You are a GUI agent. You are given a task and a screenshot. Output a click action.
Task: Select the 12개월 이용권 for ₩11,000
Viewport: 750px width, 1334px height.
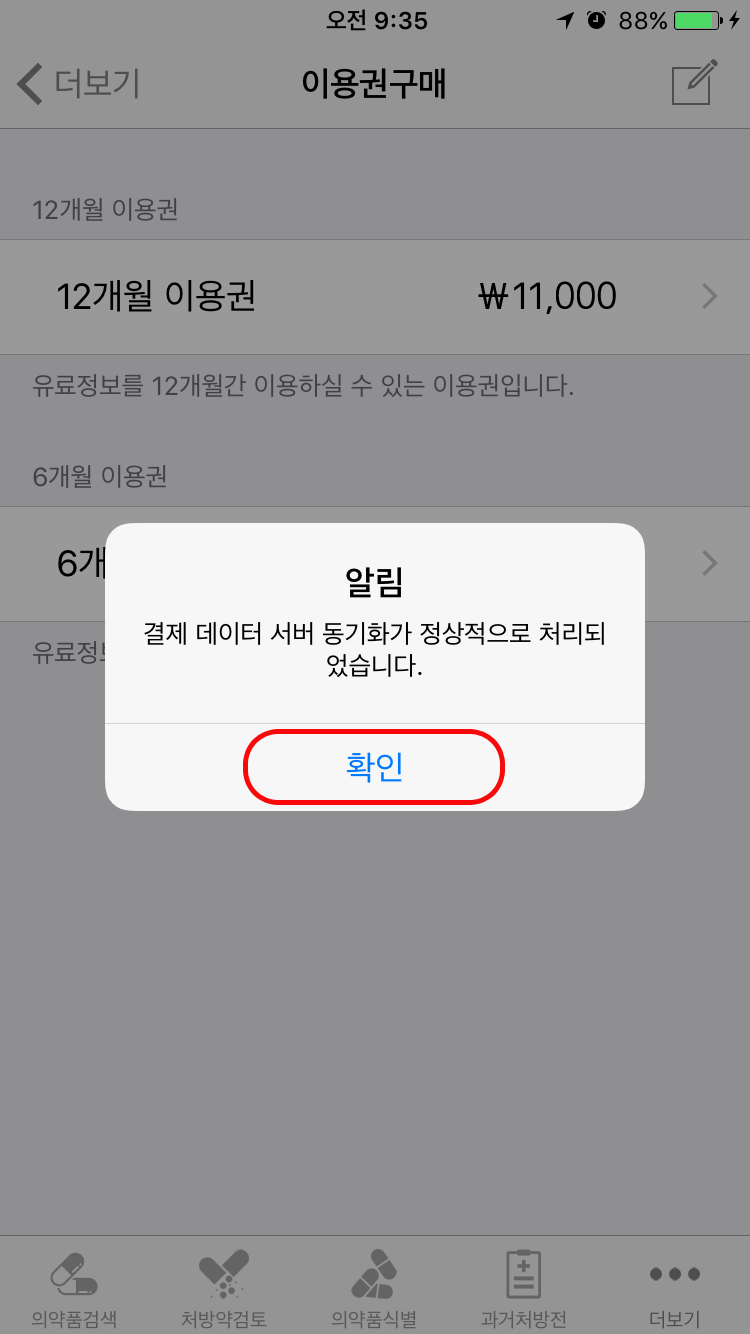375,297
